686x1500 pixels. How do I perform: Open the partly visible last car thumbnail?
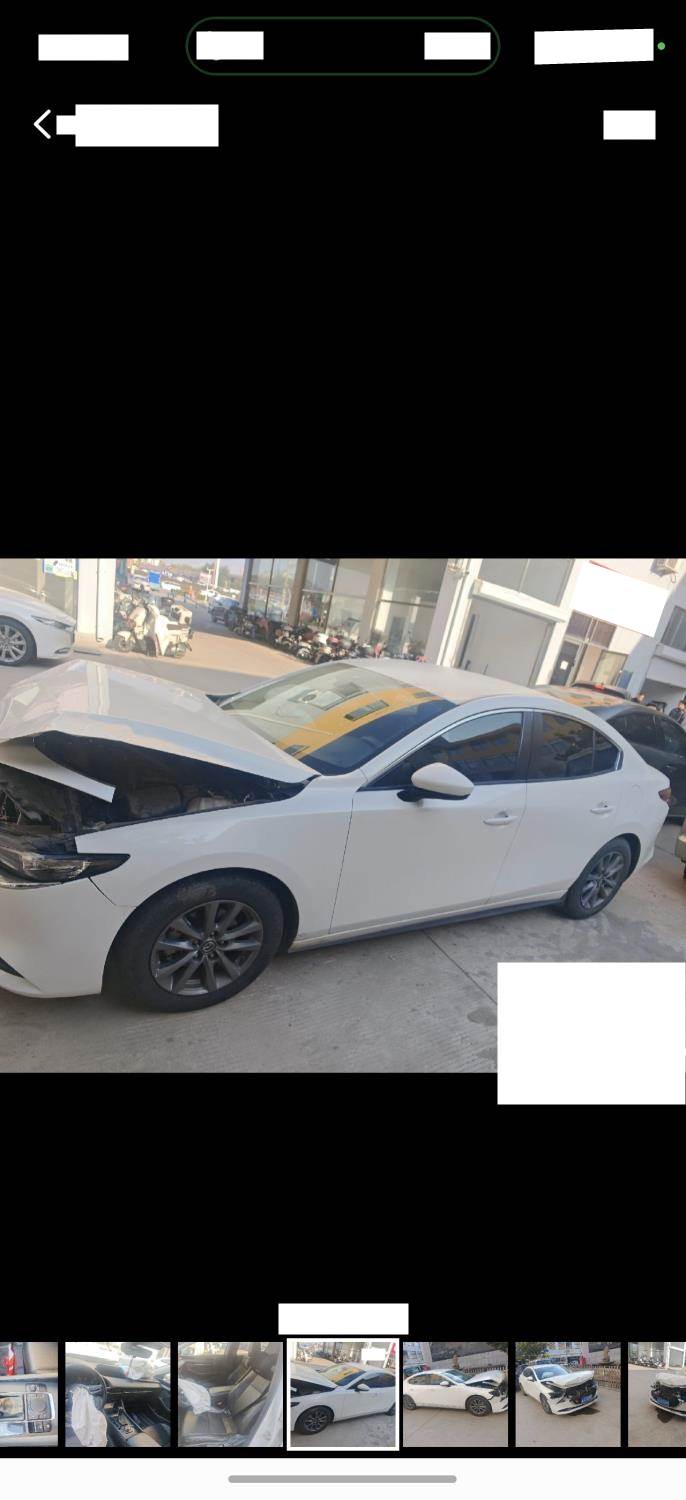point(660,1394)
